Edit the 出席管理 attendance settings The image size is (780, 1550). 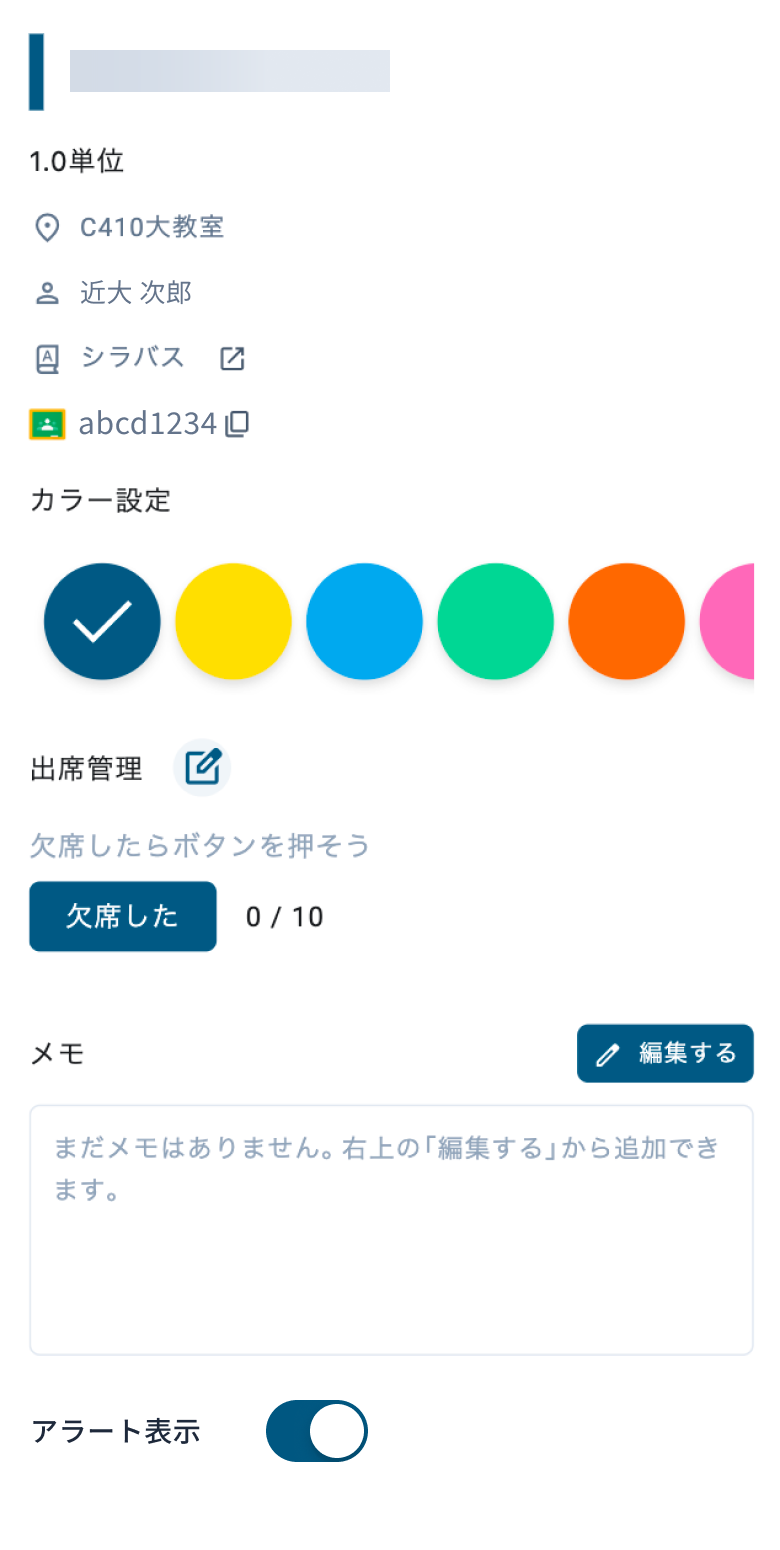[x=202, y=768]
